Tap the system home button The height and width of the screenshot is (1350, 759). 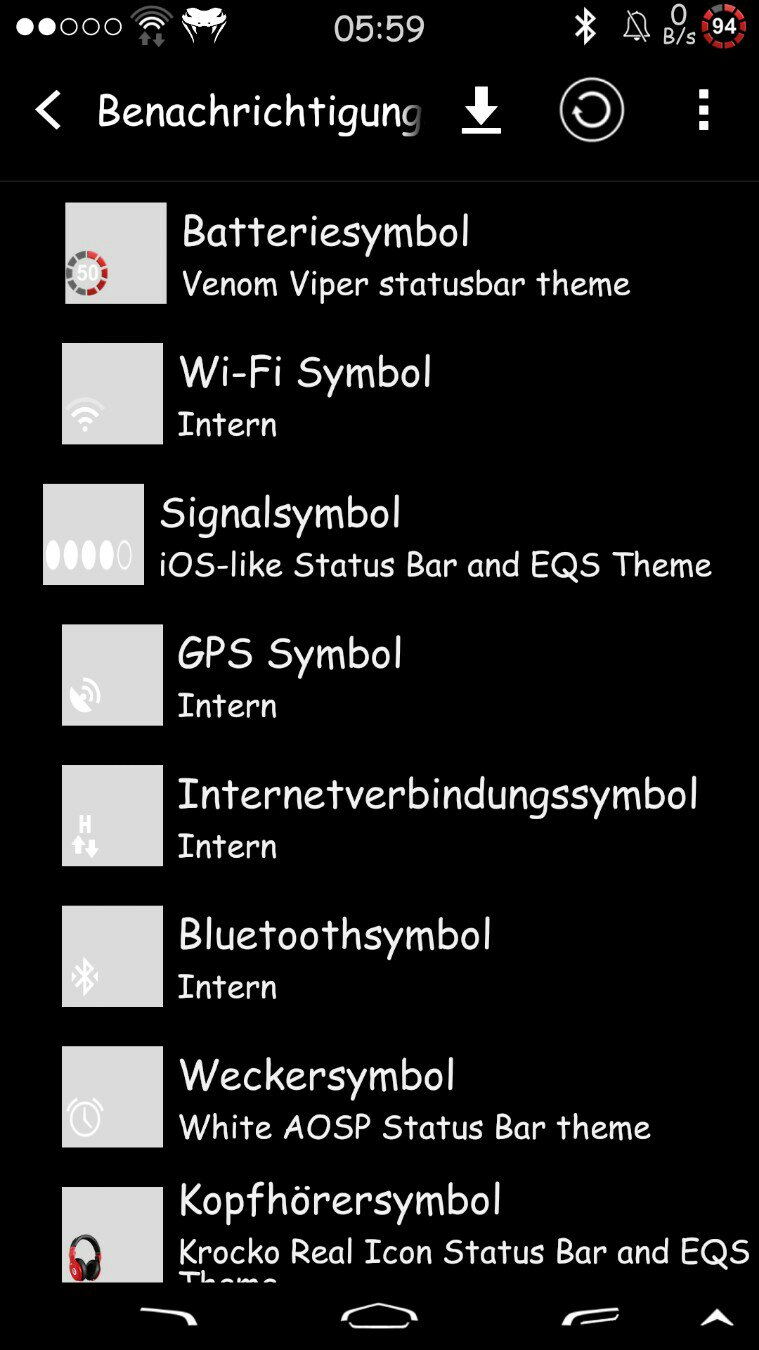pos(379,1316)
